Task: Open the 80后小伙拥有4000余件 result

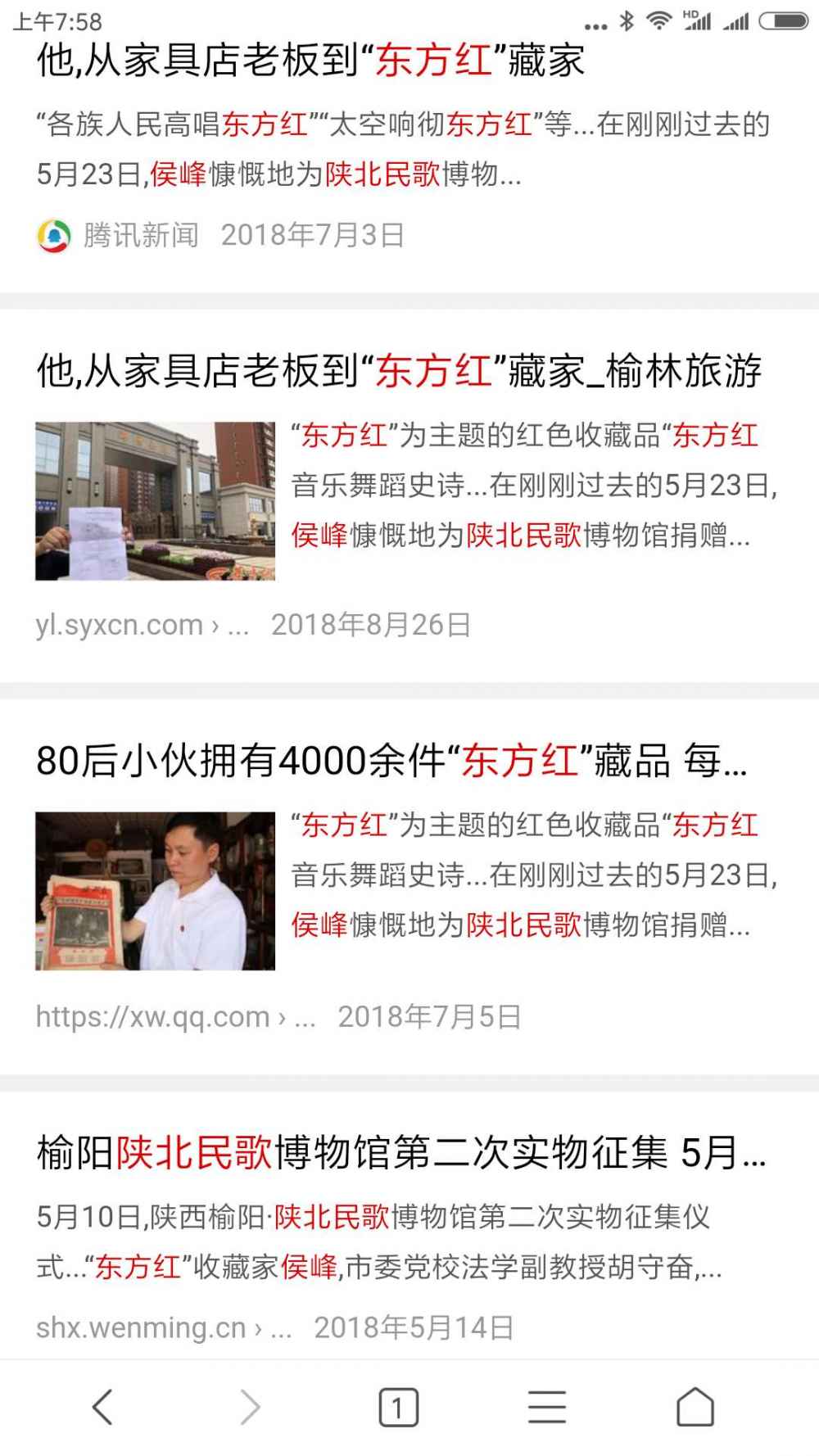Action: point(391,761)
